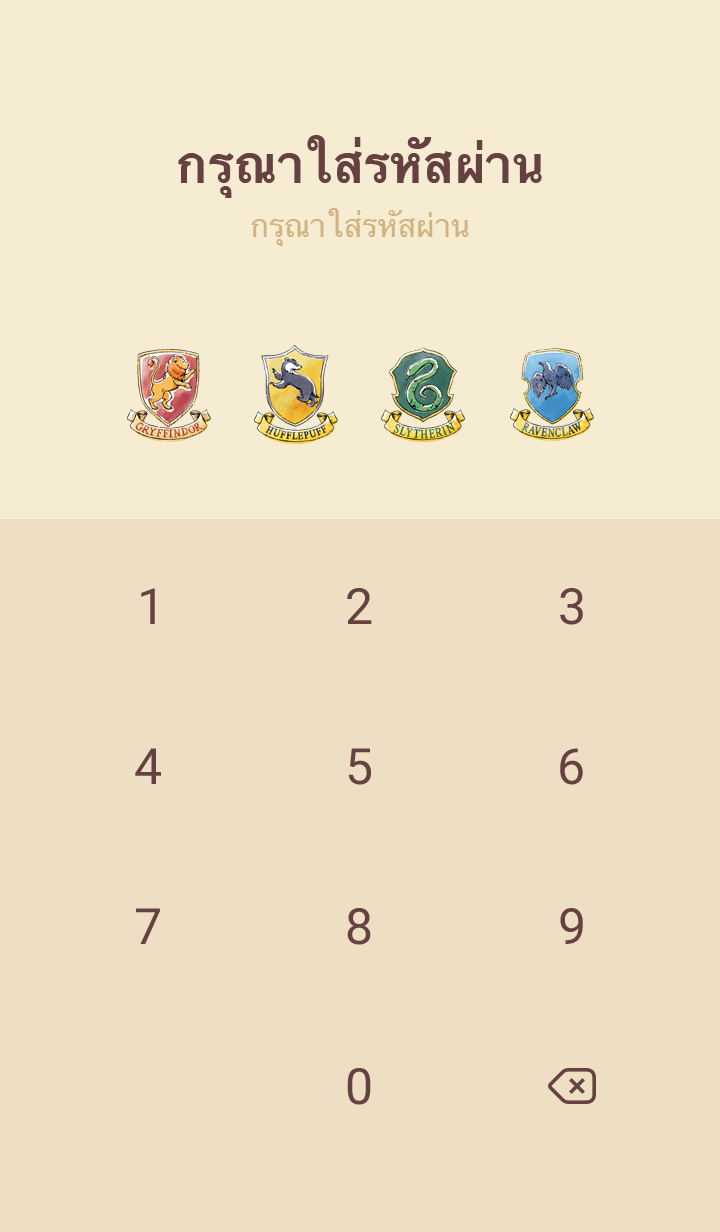Enter digit 0 on the keypad

(359, 1087)
